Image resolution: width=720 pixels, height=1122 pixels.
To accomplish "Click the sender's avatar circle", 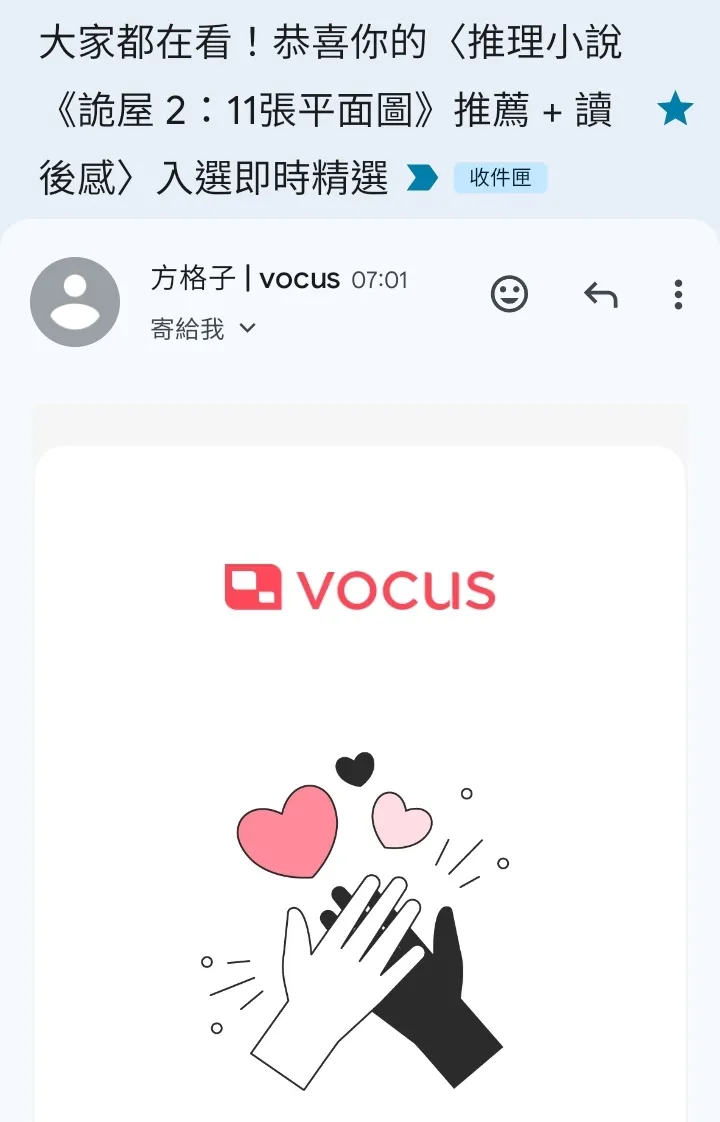I will pyautogui.click(x=75, y=301).
